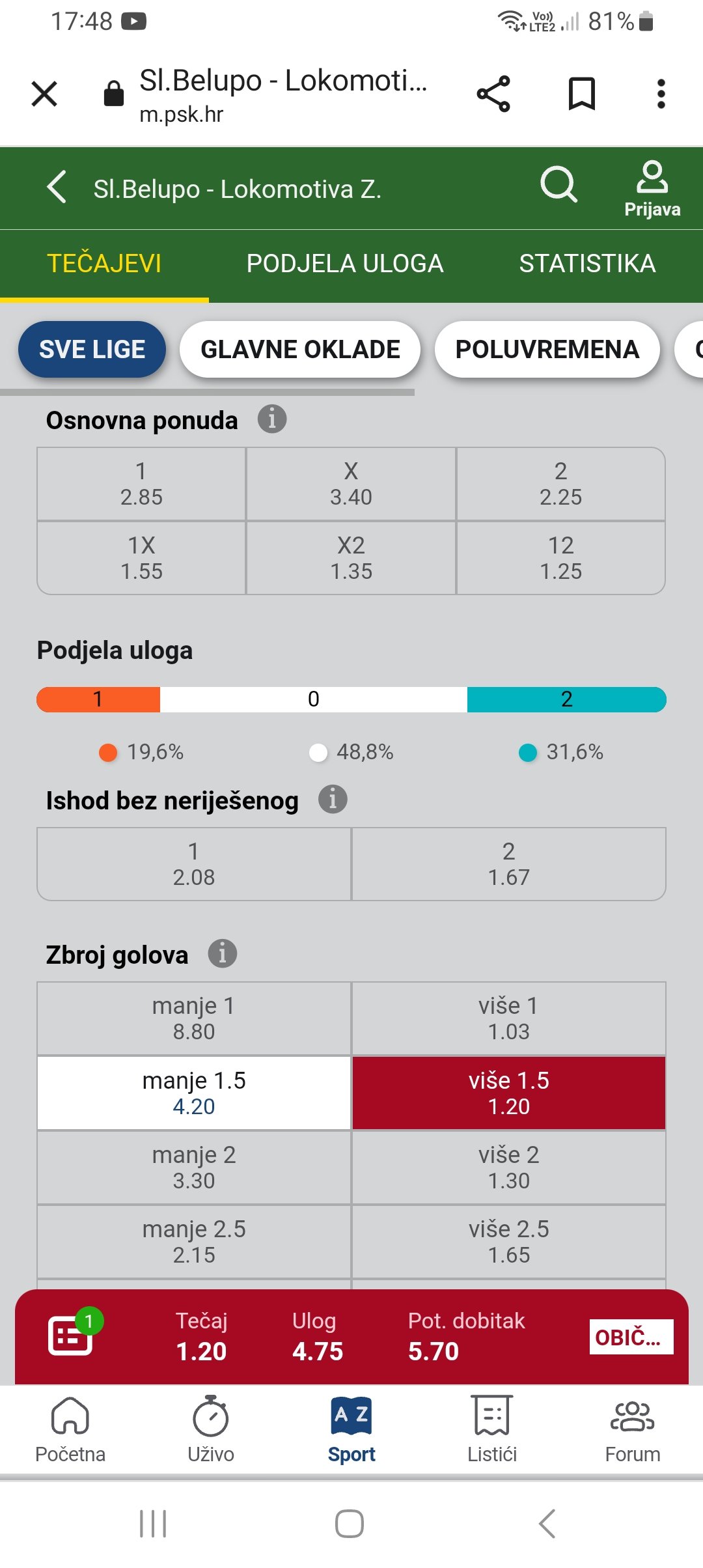
Task: Select the GLAVNE OKLADE chip
Action: 300,350
